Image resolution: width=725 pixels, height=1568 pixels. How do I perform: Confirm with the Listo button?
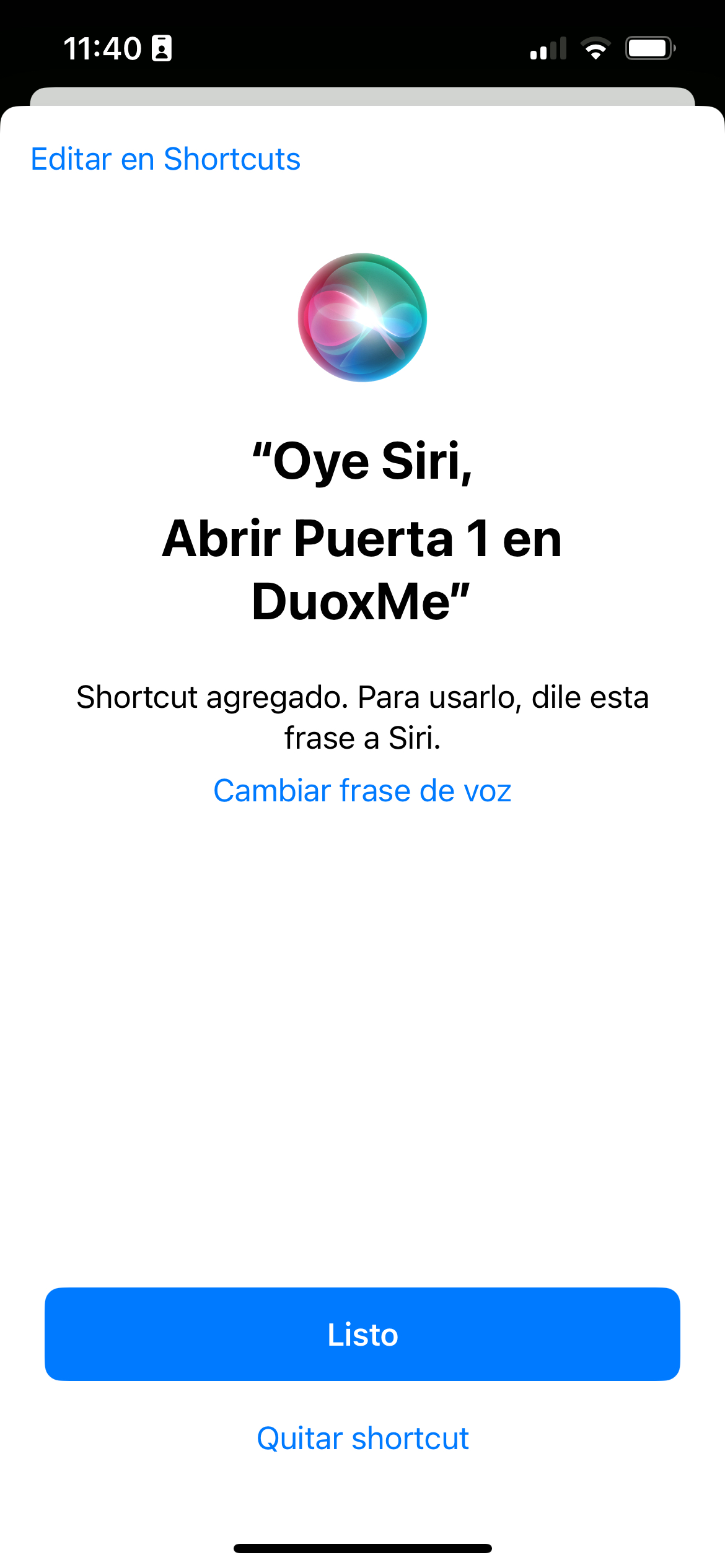click(x=362, y=1334)
